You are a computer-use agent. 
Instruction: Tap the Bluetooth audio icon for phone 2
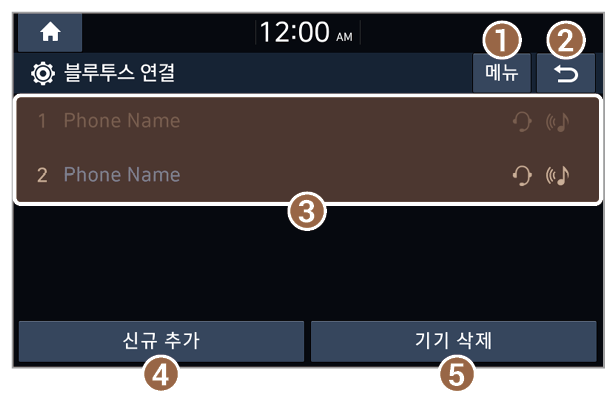pyautogui.click(x=557, y=176)
